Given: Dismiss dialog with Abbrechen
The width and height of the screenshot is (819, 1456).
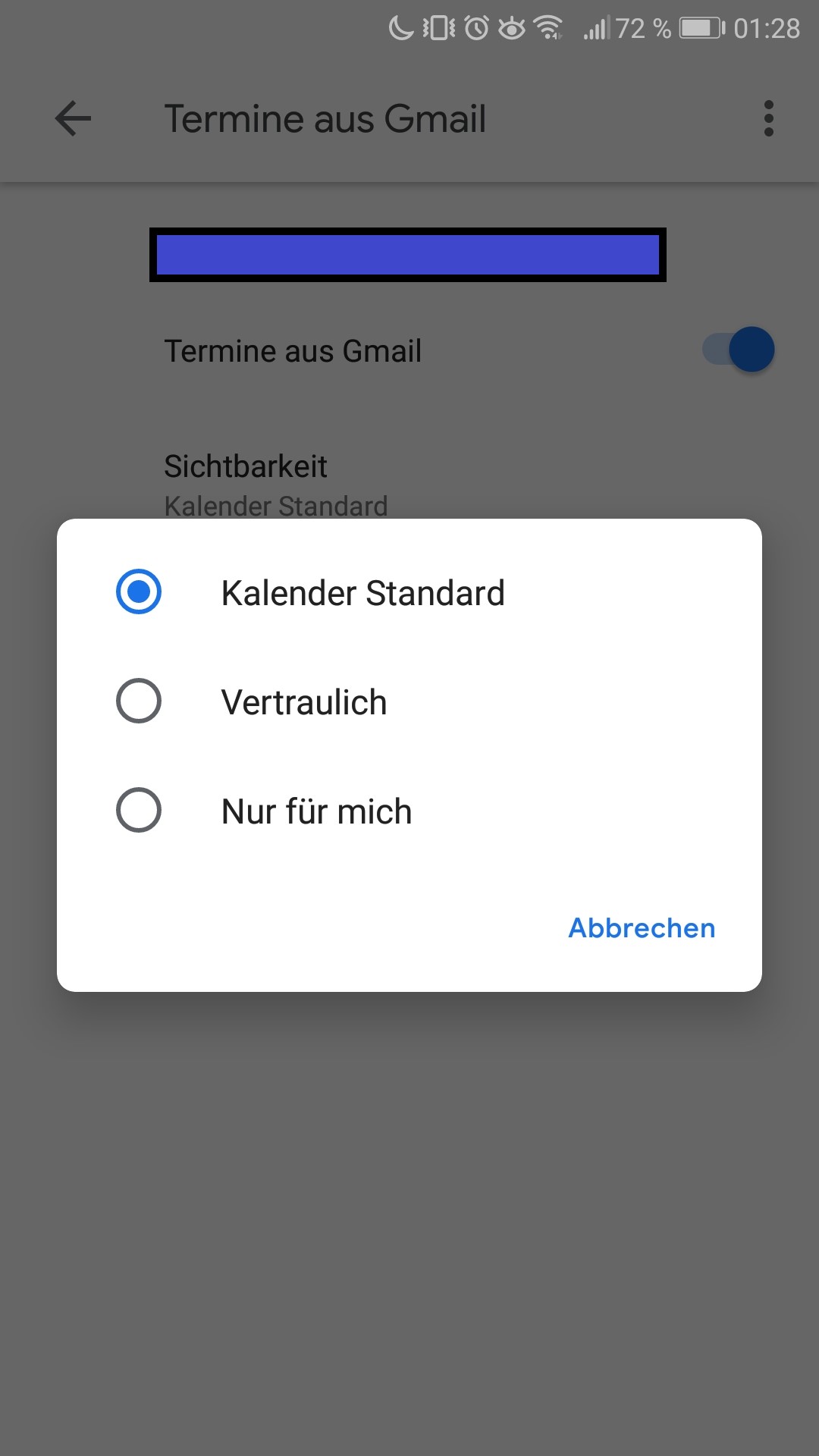Looking at the screenshot, I should tap(642, 928).
